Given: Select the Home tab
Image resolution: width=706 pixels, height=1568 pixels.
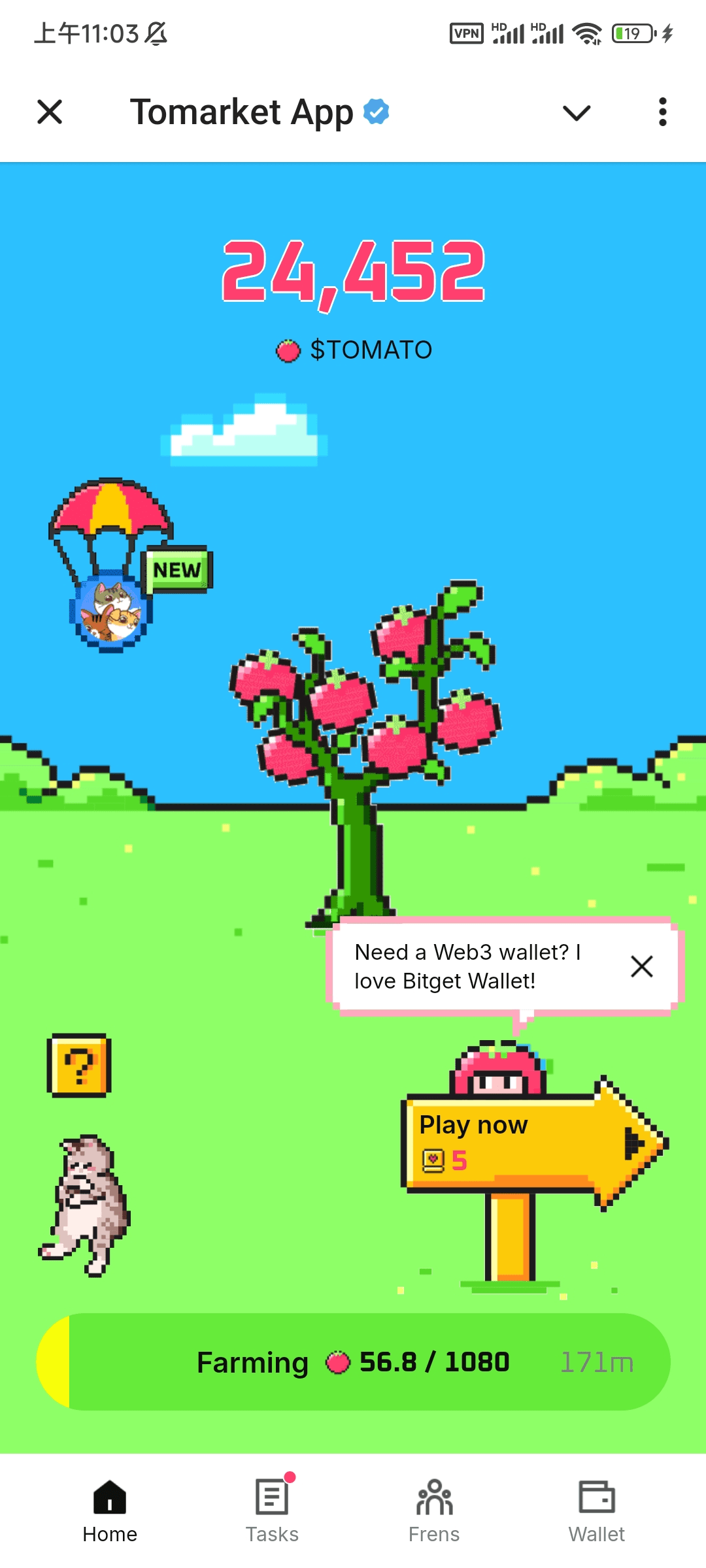Looking at the screenshot, I should pyautogui.click(x=110, y=1511).
